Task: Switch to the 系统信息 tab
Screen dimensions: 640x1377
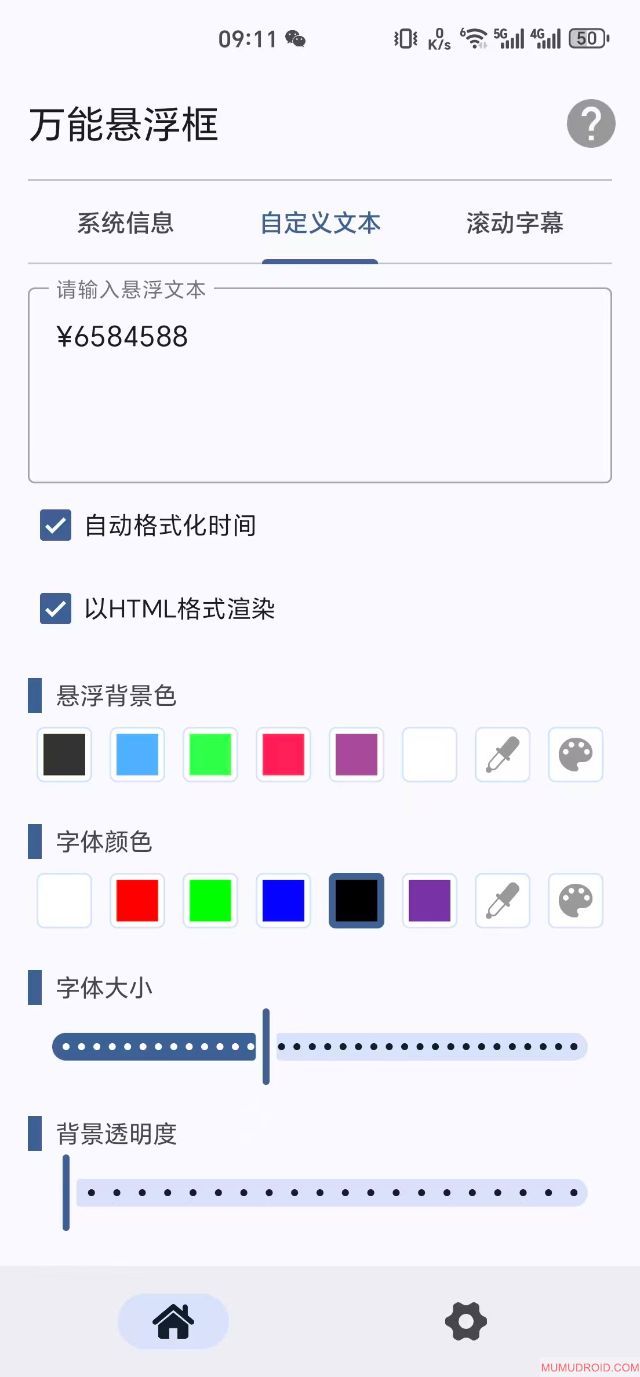Action: (125, 223)
